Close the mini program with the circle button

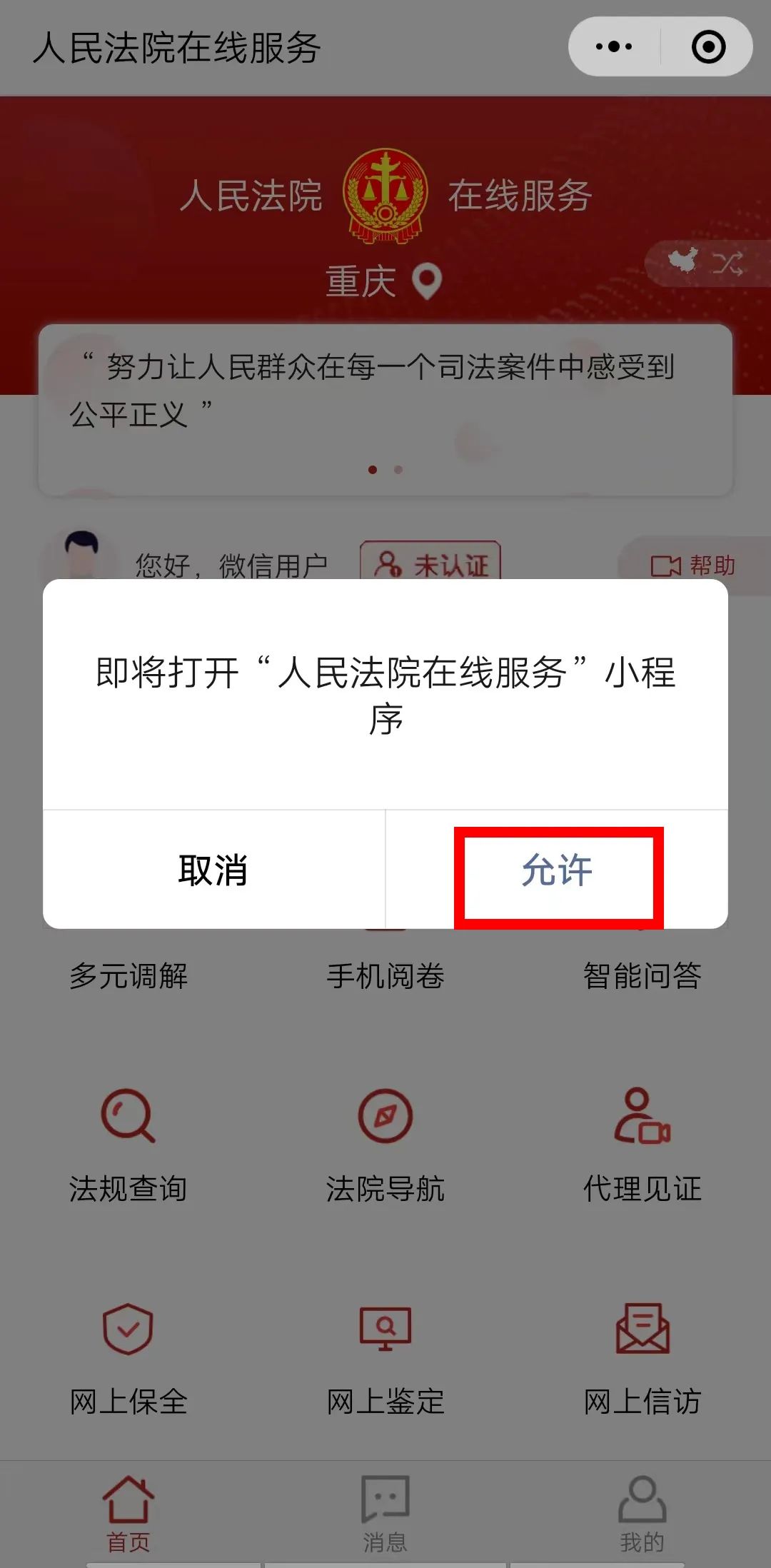(x=708, y=47)
